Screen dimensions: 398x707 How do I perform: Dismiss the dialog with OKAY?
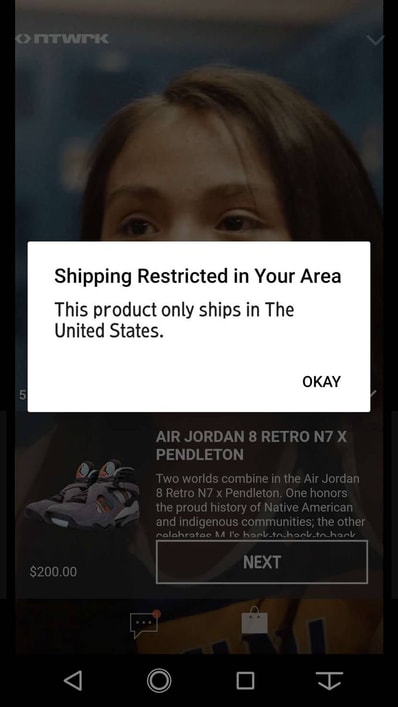pos(321,381)
